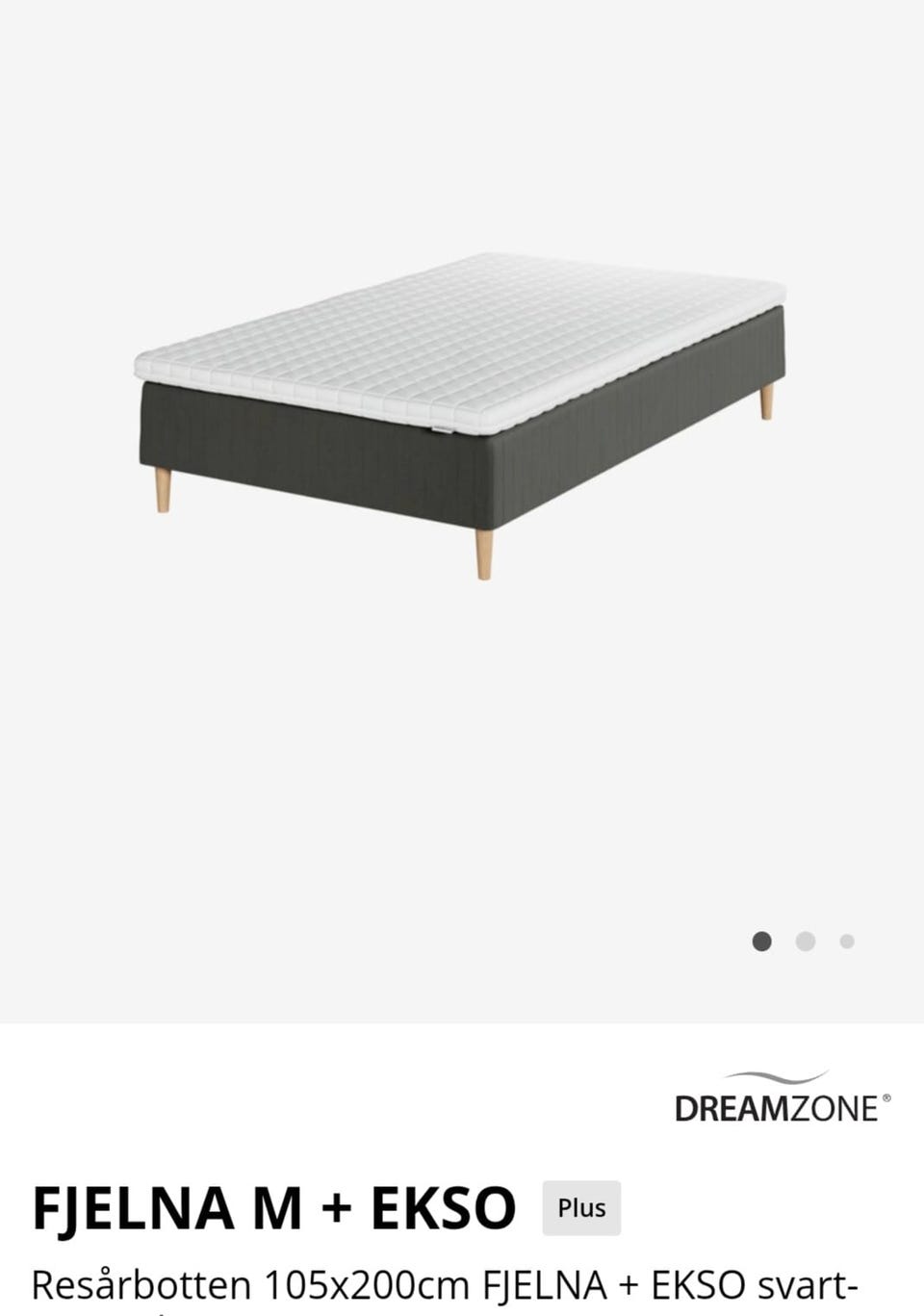Jump to the second image indicator dot
The width and height of the screenshot is (924, 1316).
806,942
